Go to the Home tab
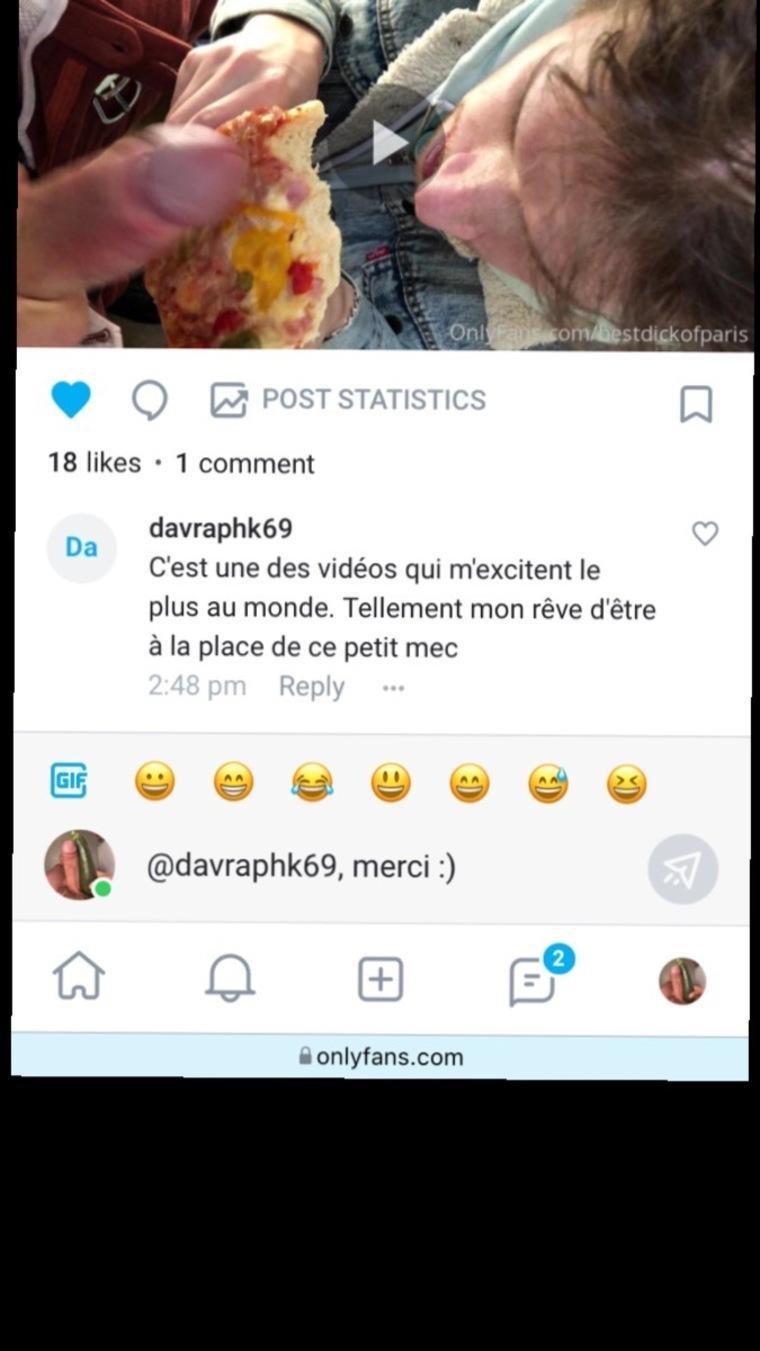This screenshot has width=760, height=1351. pos(79,977)
